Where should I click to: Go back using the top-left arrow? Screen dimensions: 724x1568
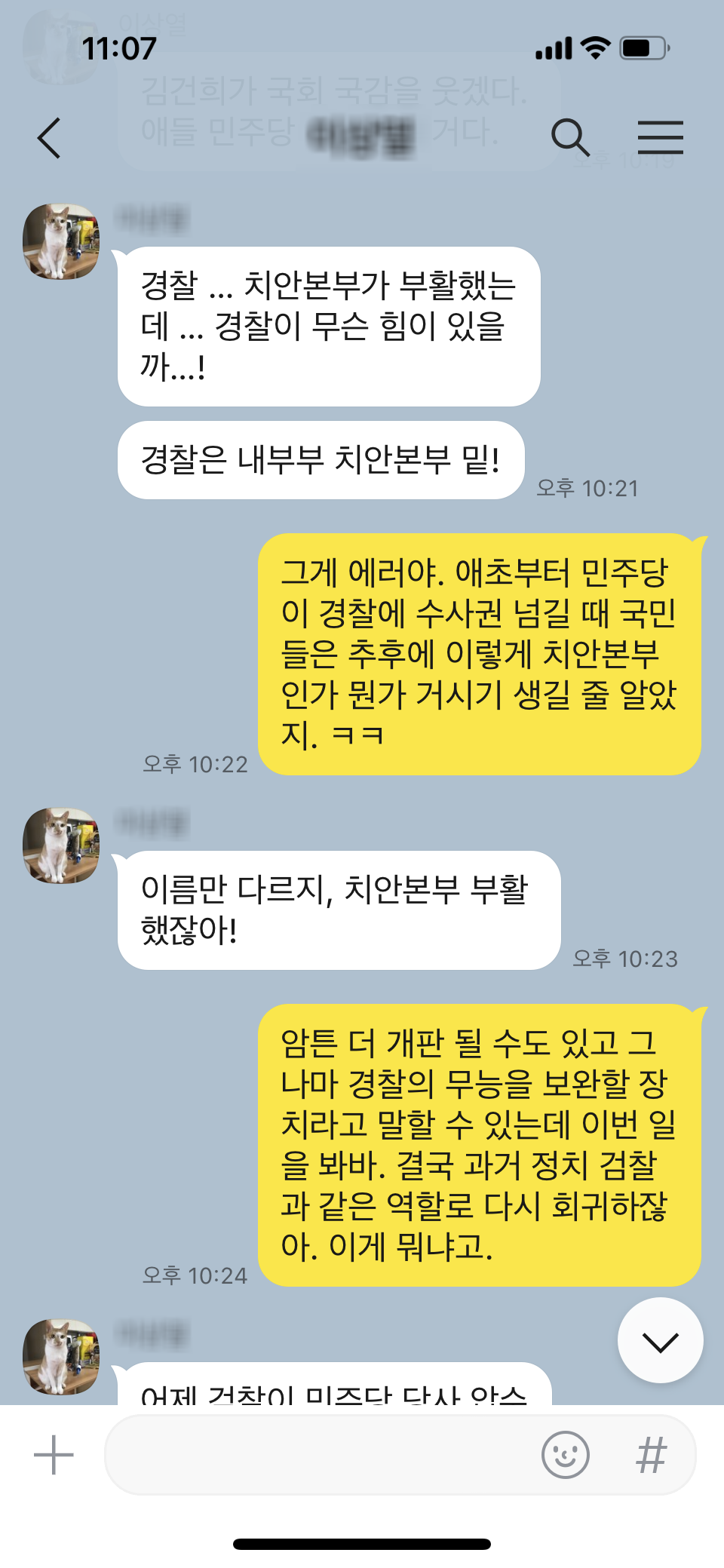49,138
